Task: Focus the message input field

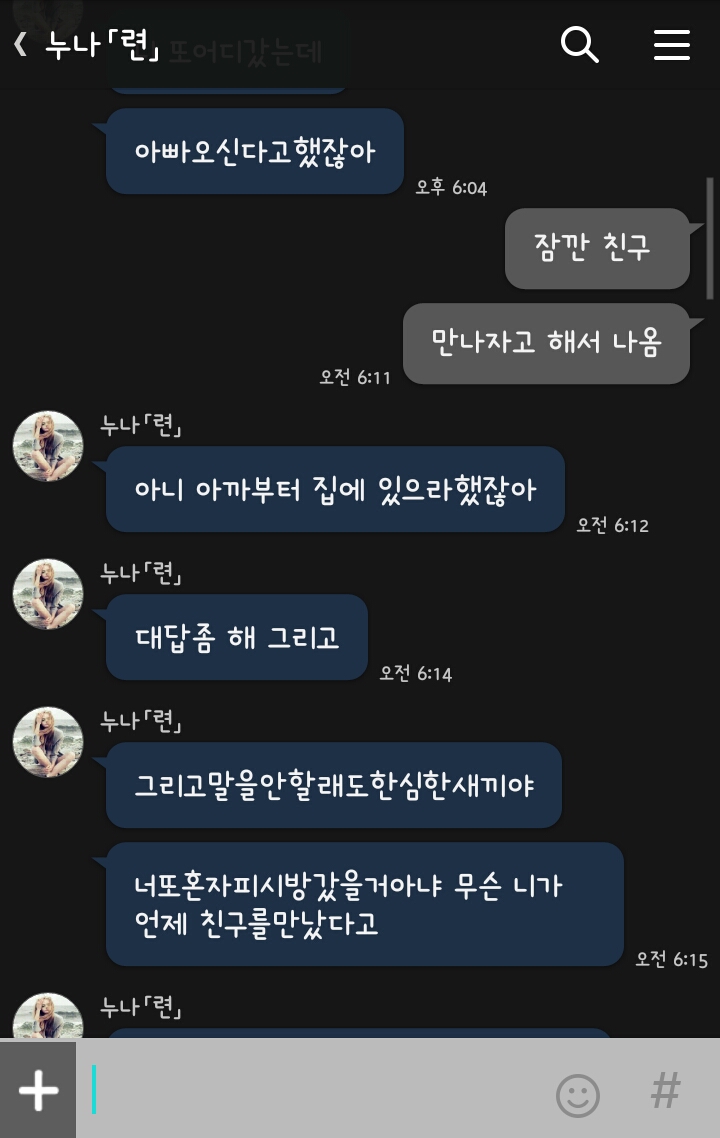Action: pyautogui.click(x=310, y=1090)
